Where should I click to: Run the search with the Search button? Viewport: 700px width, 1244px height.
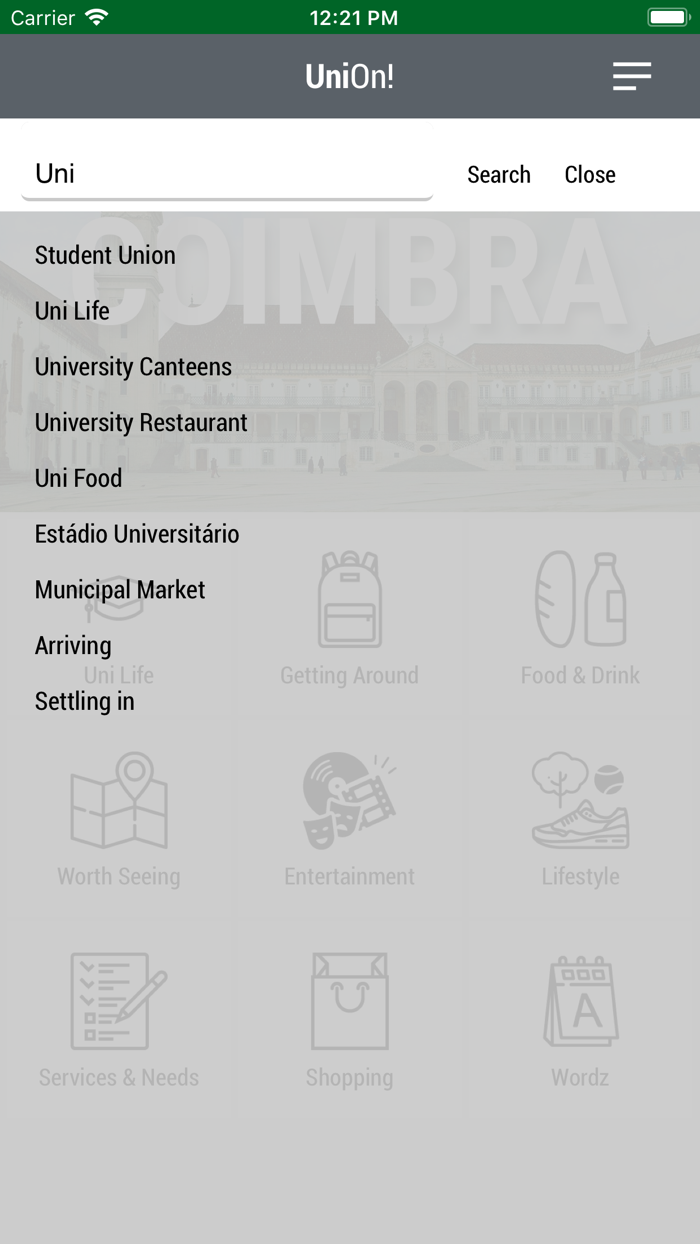[x=499, y=175]
